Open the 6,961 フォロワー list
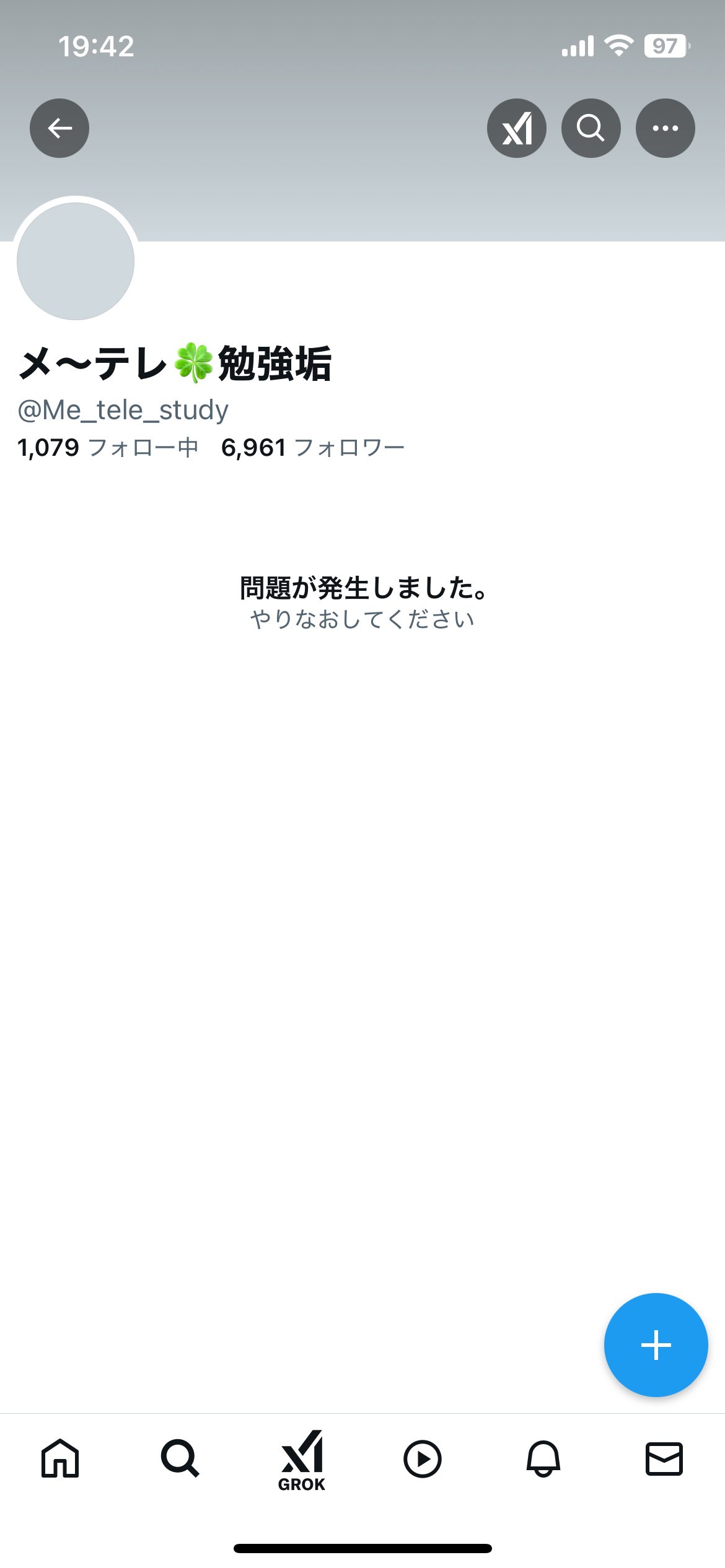Screen dimensions: 725x1568 coord(313,447)
